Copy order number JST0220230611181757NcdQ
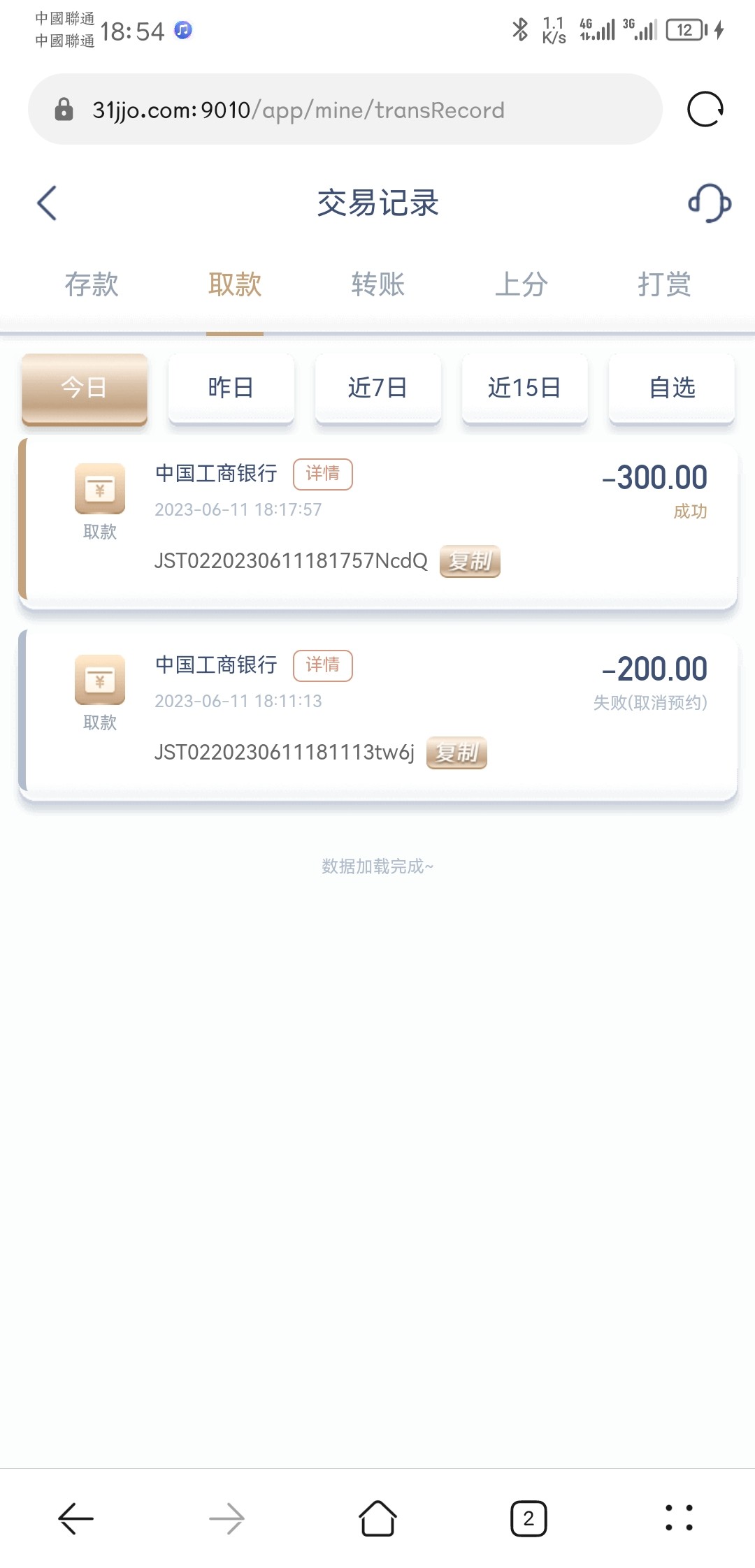Viewport: 755px width, 1568px height. click(x=470, y=561)
